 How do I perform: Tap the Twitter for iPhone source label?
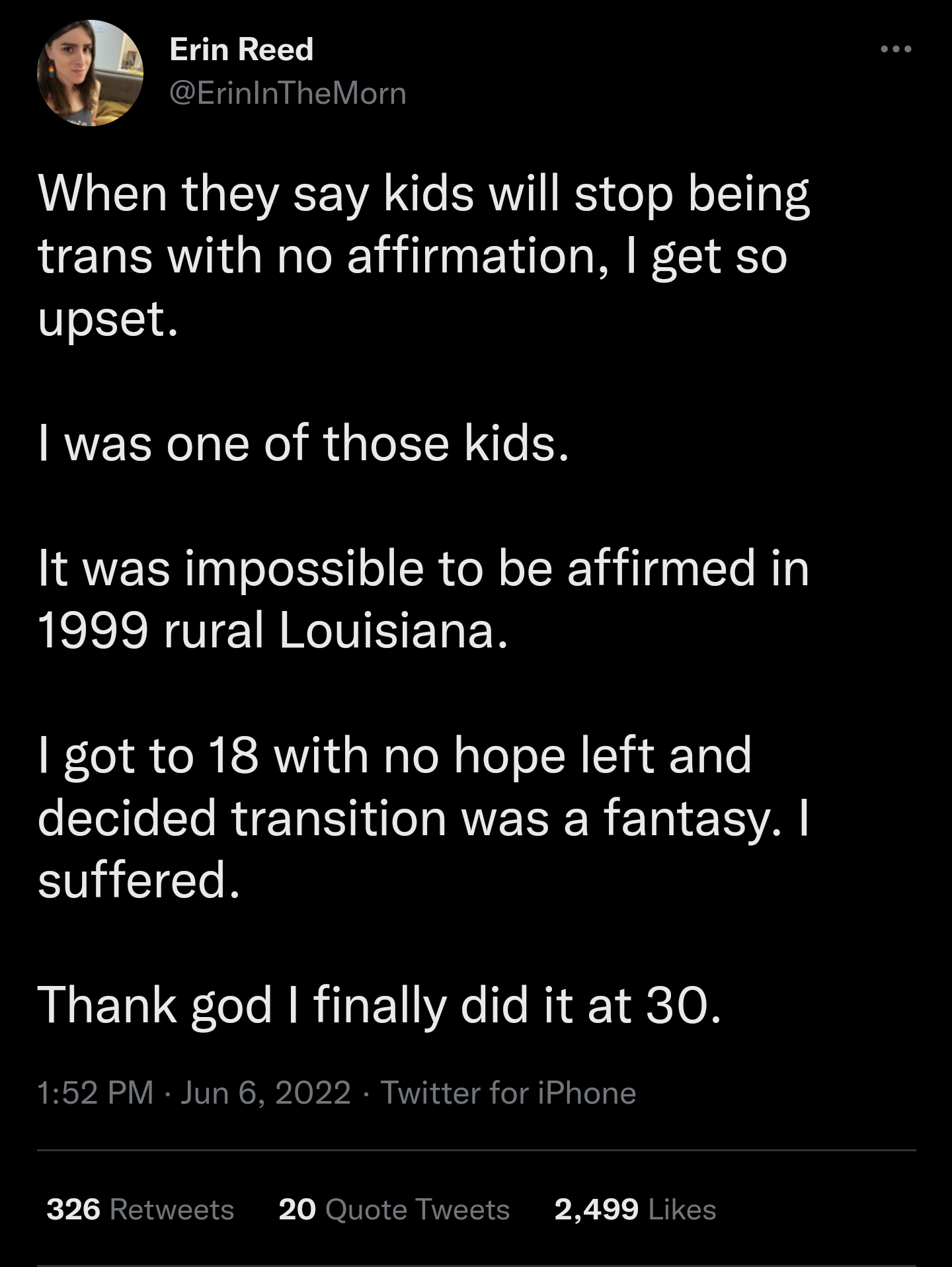(x=508, y=1092)
